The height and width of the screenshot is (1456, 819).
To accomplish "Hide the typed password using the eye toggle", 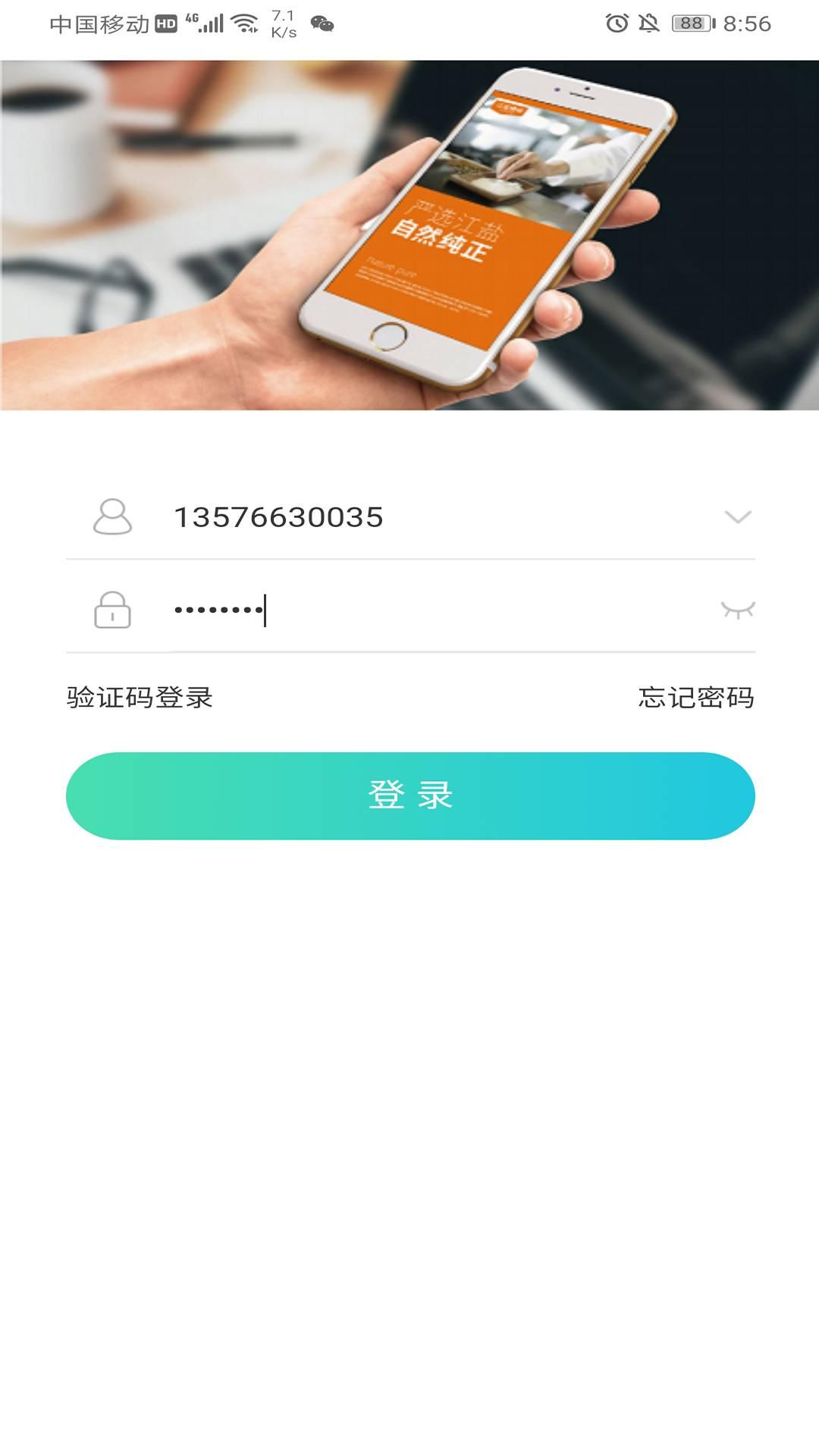I will coord(739,609).
